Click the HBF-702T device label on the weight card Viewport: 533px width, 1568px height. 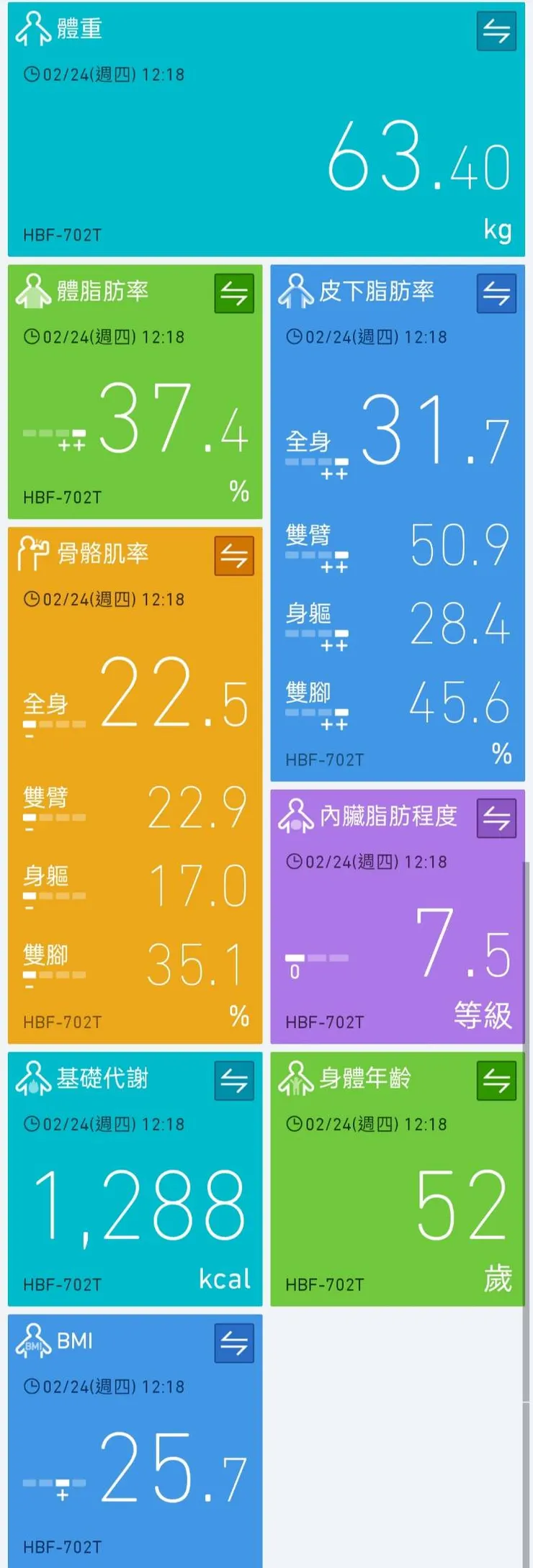[62, 234]
